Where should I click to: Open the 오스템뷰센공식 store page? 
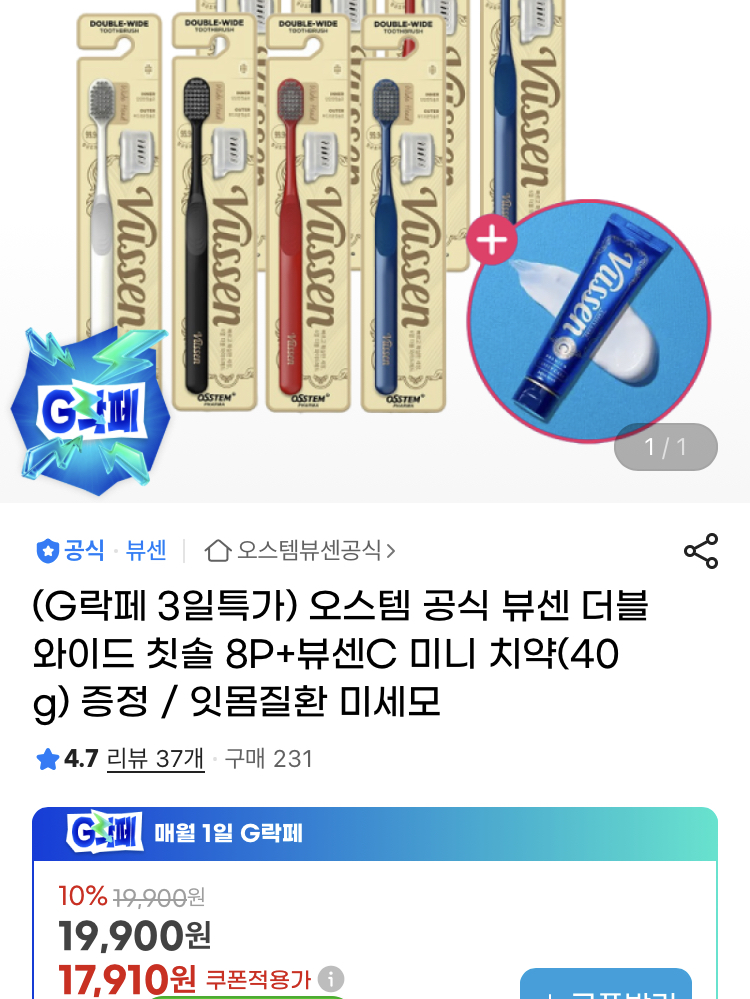tap(300, 550)
